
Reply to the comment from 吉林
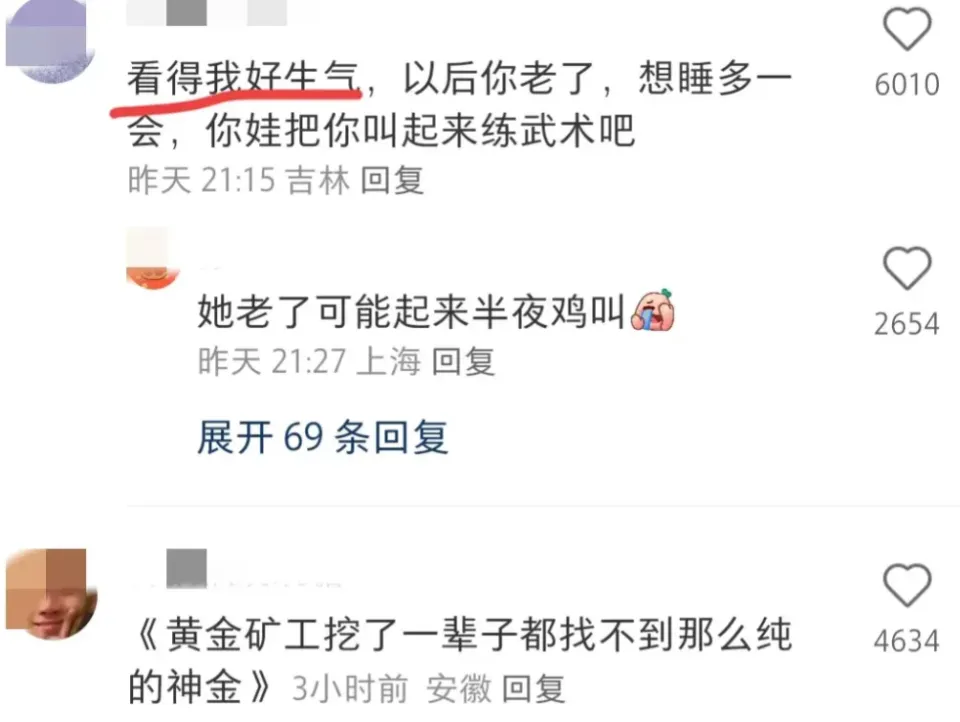[x=392, y=180]
